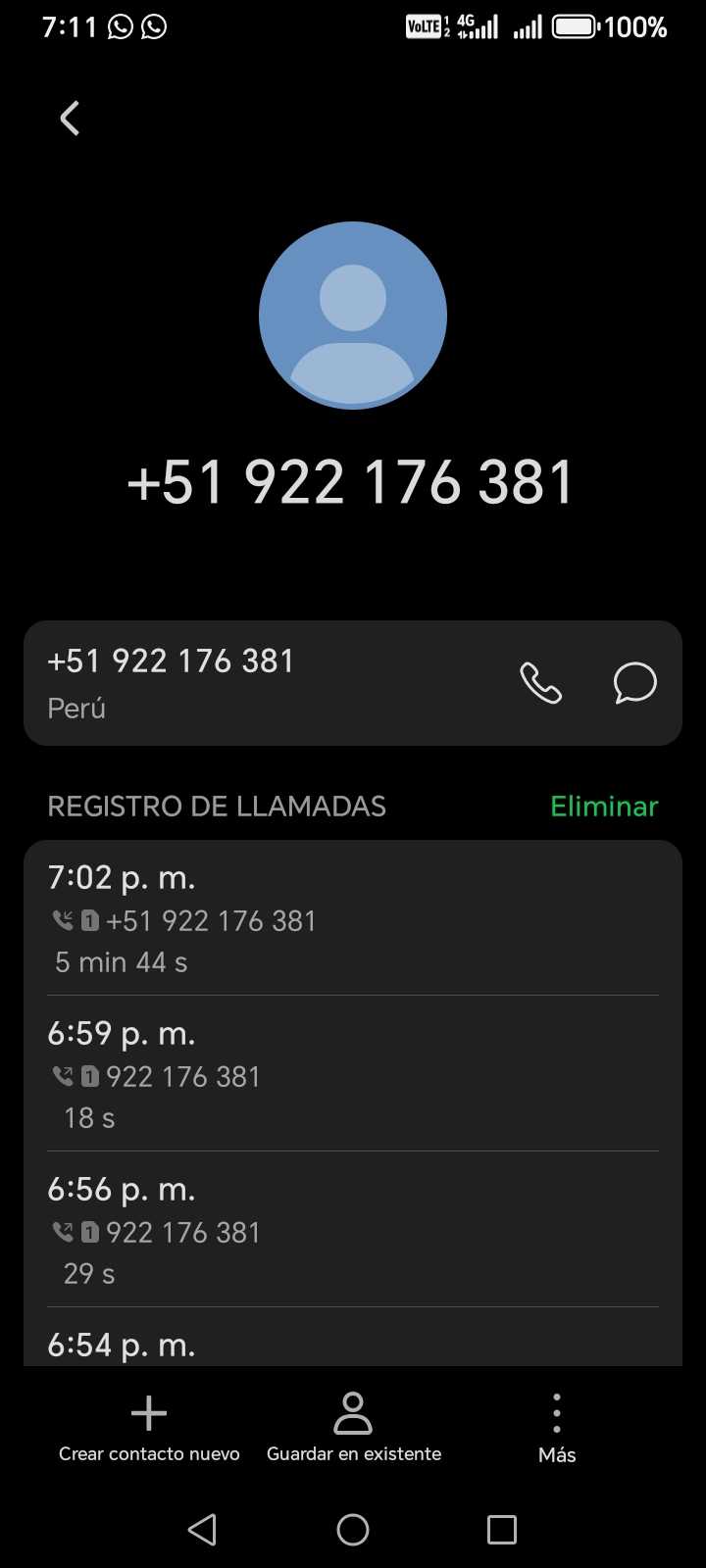Open the 7:02 p. m. call entry

click(353, 918)
